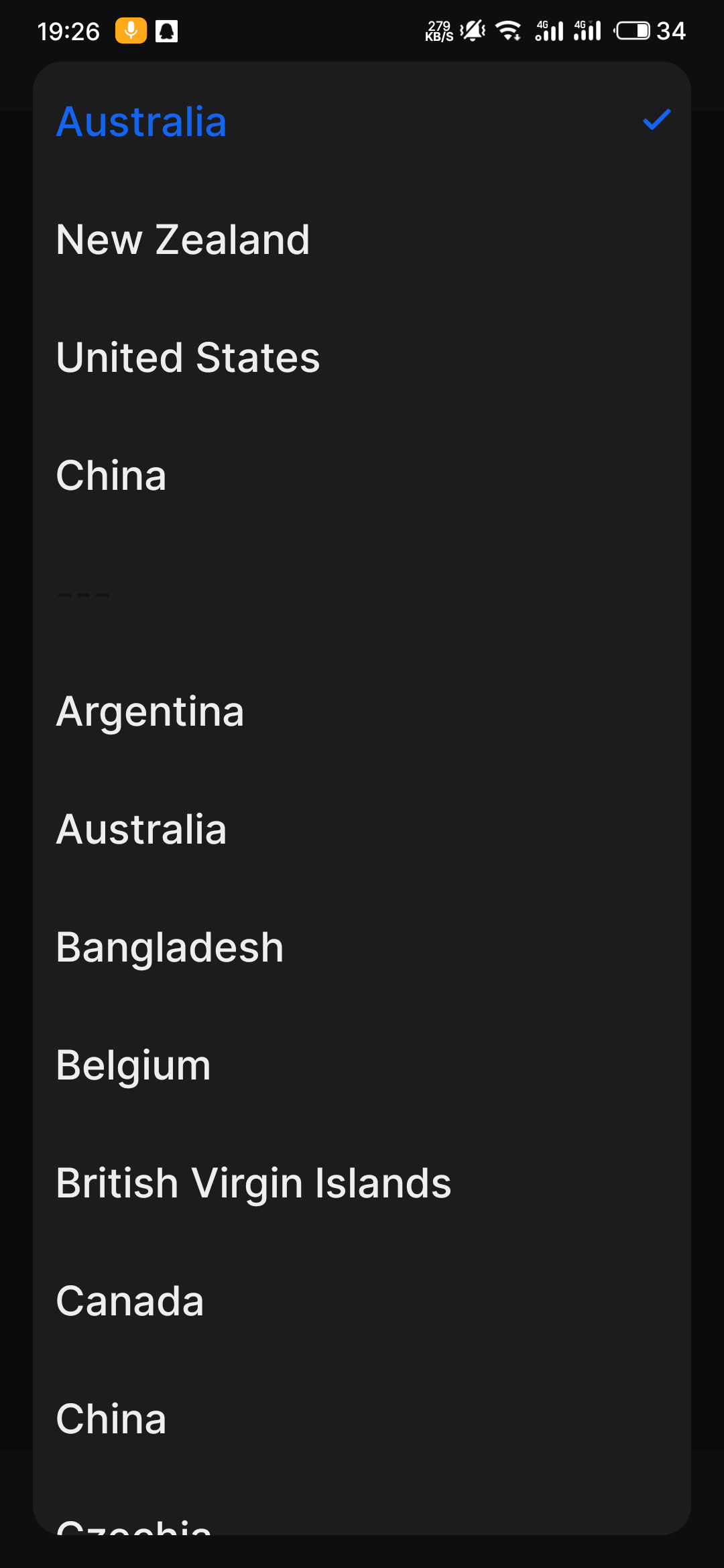Select British Virgin Islands

coord(253,1183)
